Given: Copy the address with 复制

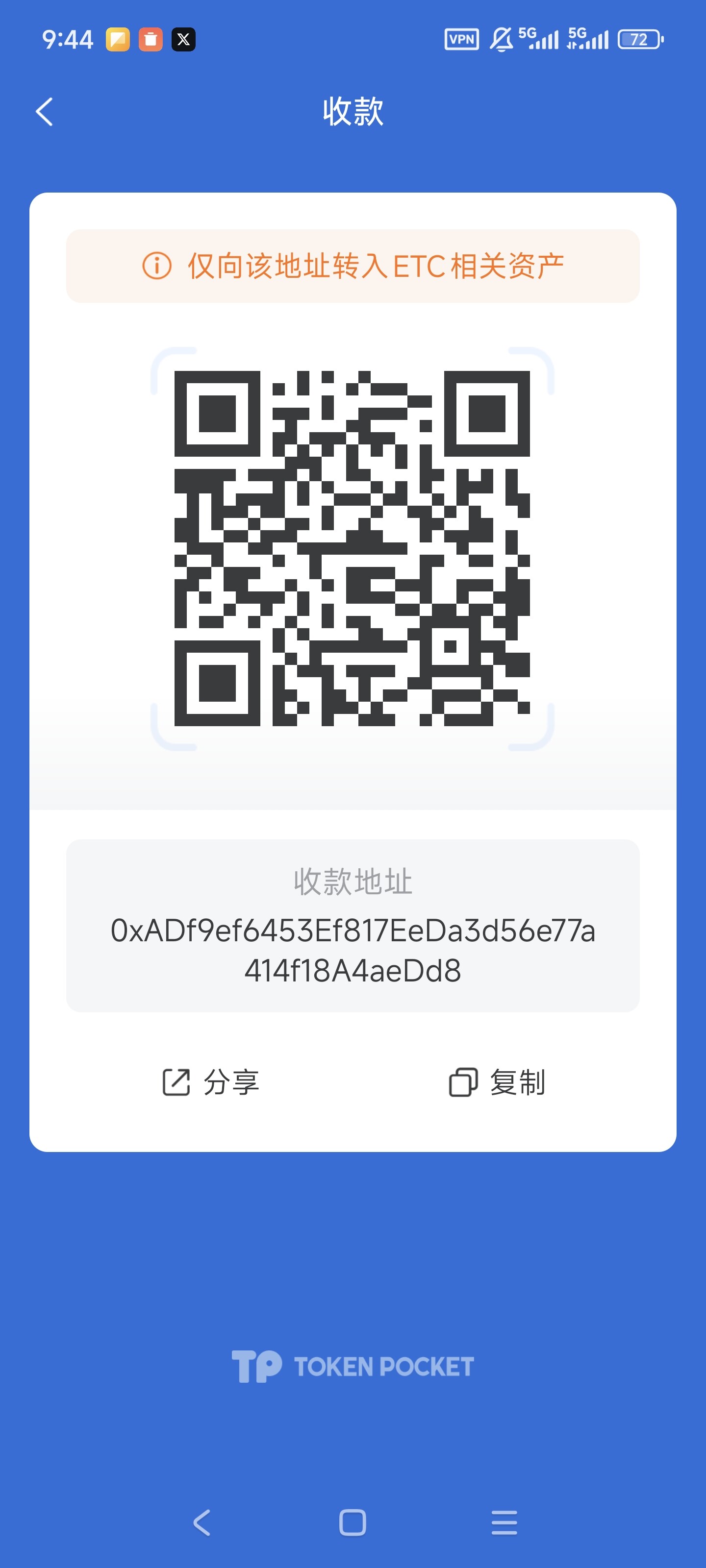Looking at the screenshot, I should (497, 1082).
